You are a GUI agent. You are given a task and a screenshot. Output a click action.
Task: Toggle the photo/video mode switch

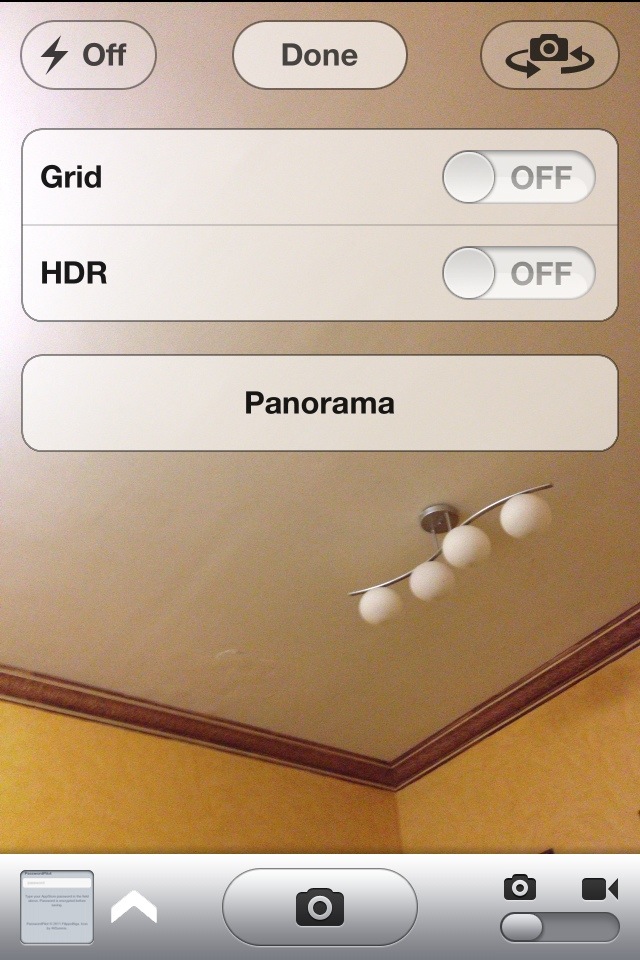point(559,927)
